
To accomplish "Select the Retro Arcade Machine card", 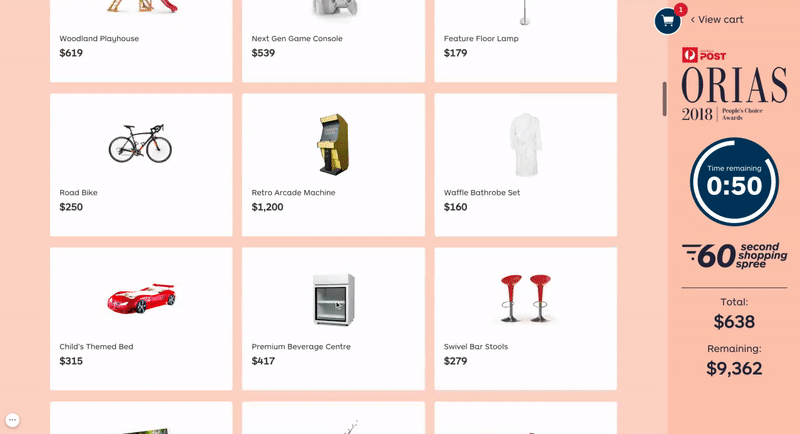I will tap(333, 165).
